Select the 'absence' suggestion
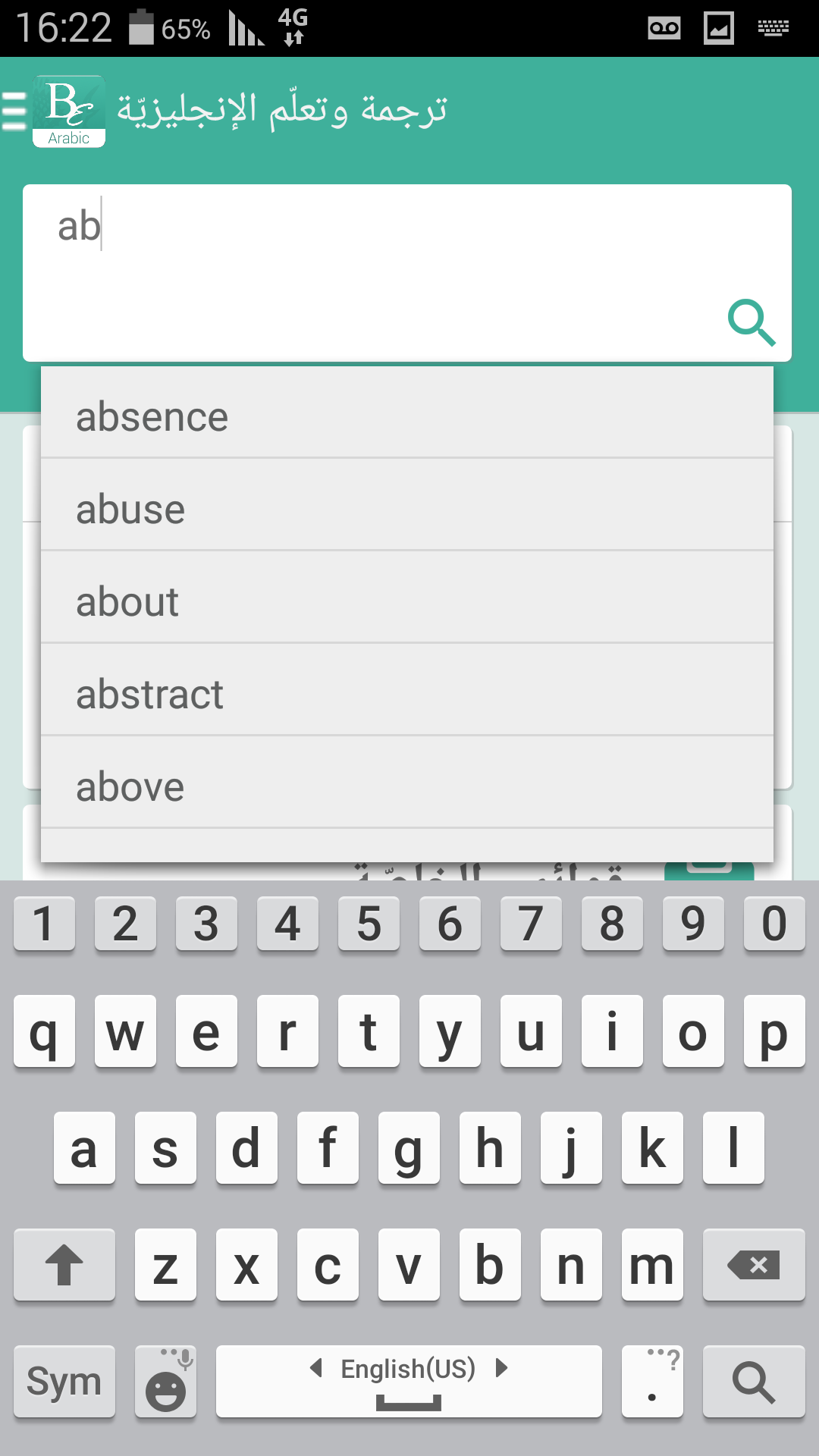This screenshot has height=1456, width=819. click(x=406, y=416)
